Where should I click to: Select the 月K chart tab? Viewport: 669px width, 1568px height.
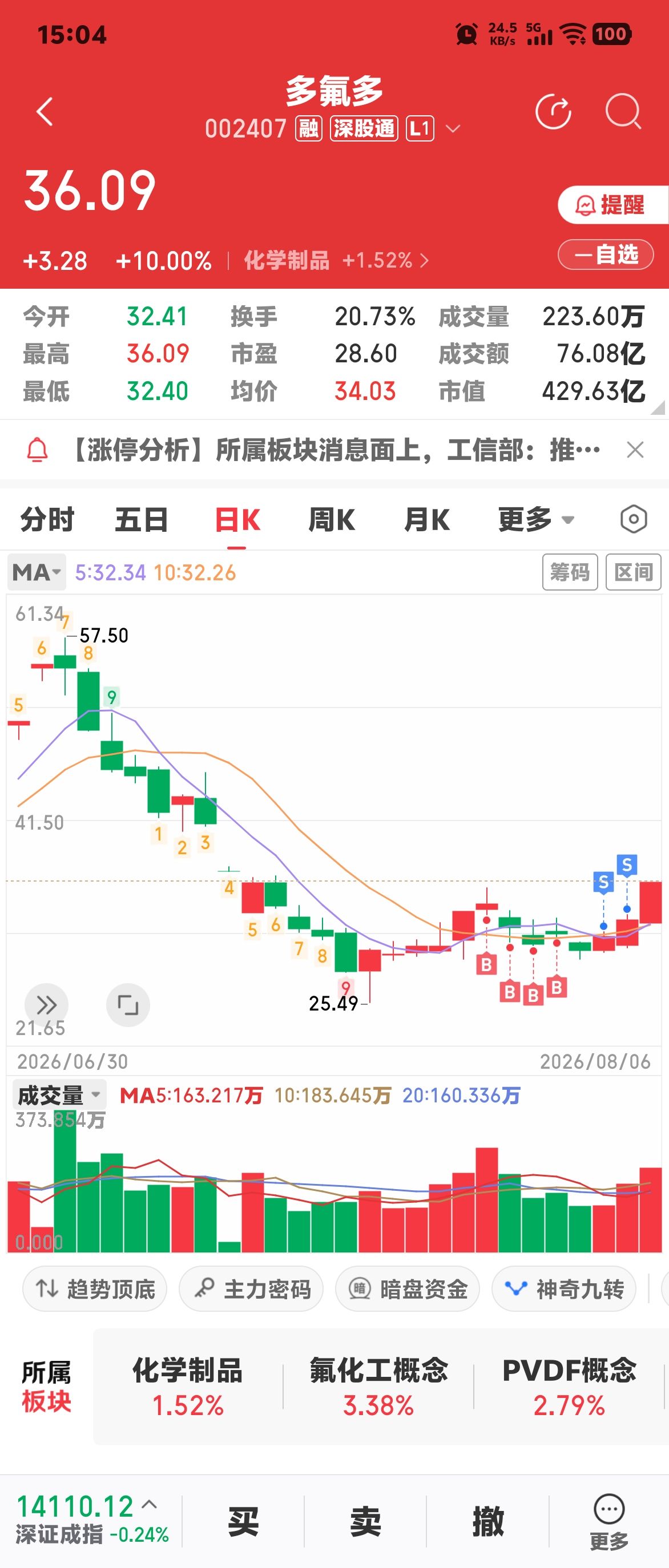427,520
